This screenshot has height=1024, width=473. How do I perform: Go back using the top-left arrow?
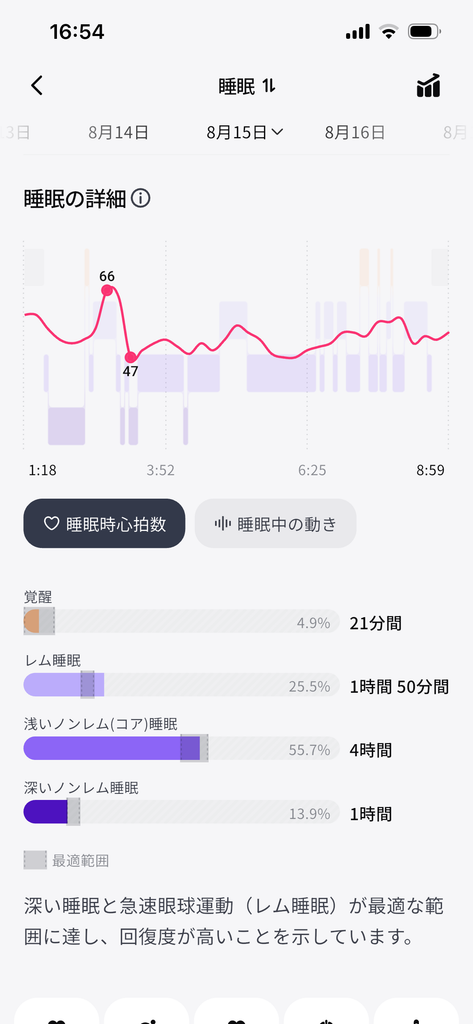tap(37, 86)
